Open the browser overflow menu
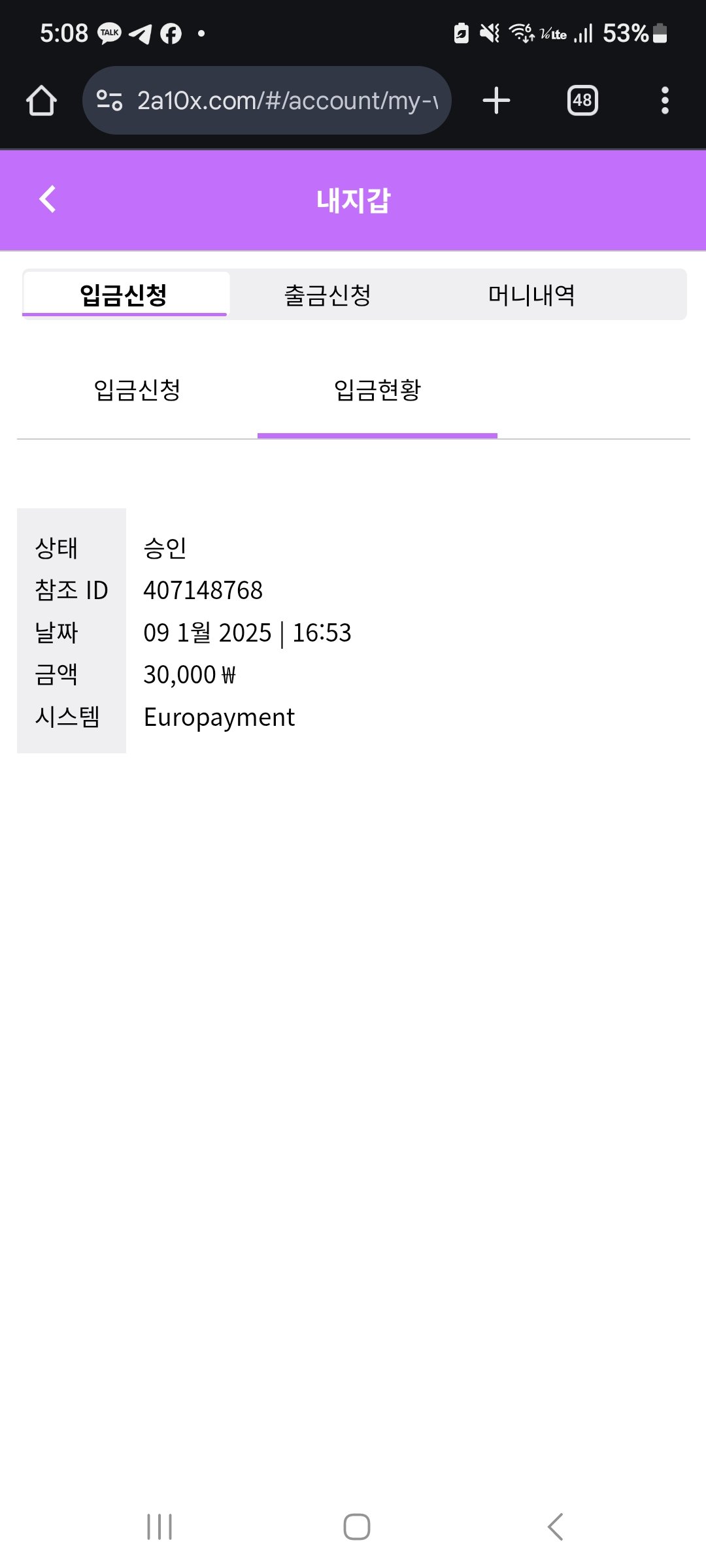 click(665, 101)
